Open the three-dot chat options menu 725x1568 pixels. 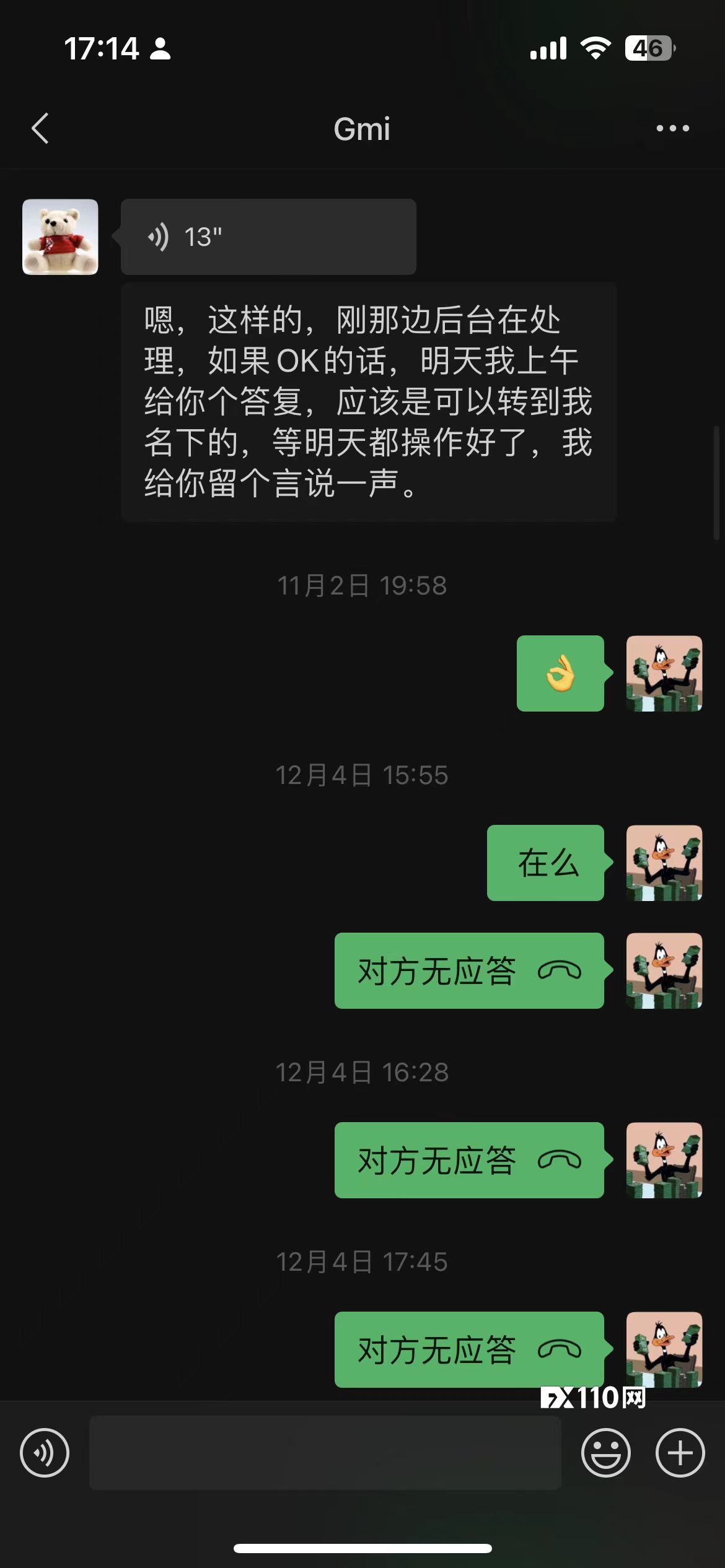coord(672,128)
